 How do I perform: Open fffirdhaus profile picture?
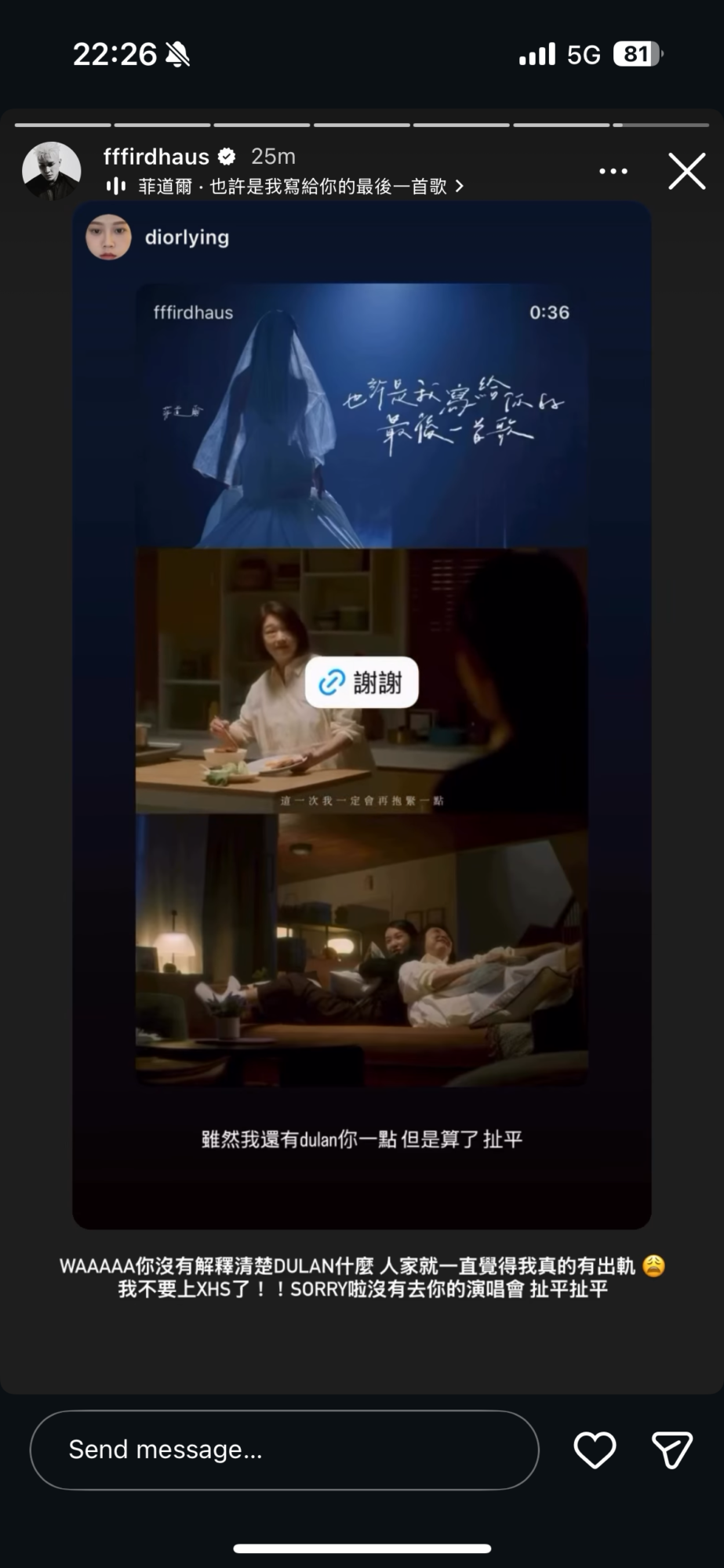[x=51, y=171]
